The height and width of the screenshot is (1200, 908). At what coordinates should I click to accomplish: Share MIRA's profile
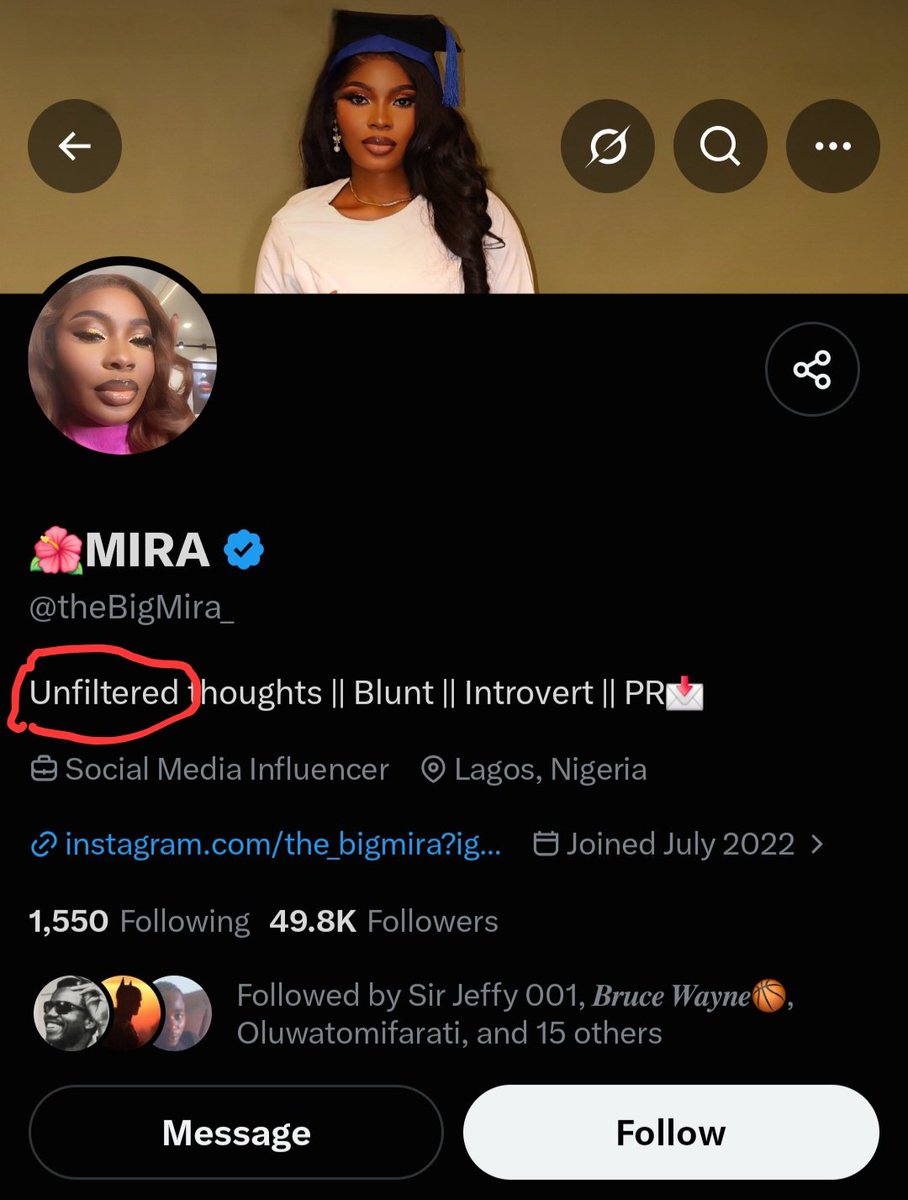(x=812, y=370)
